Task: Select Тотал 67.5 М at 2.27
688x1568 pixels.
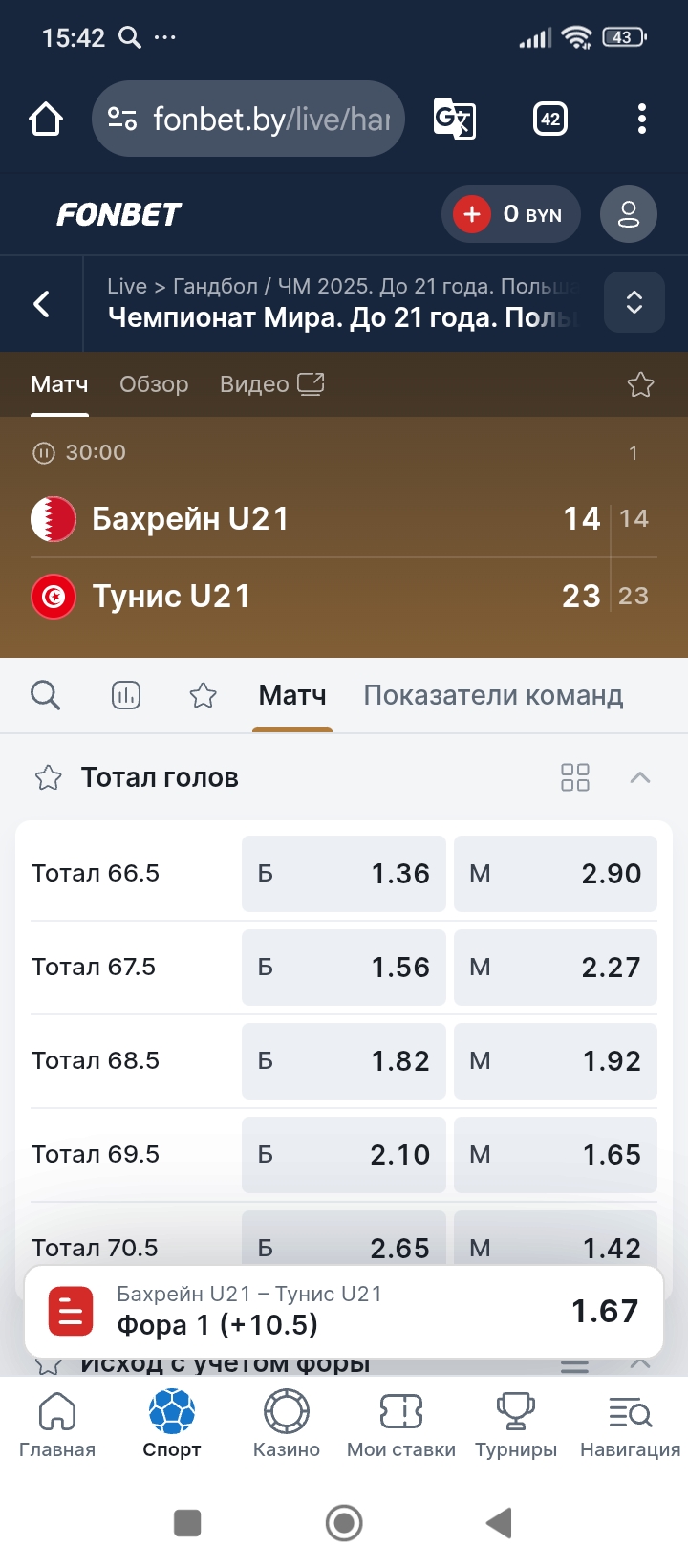Action: pyautogui.click(x=555, y=967)
